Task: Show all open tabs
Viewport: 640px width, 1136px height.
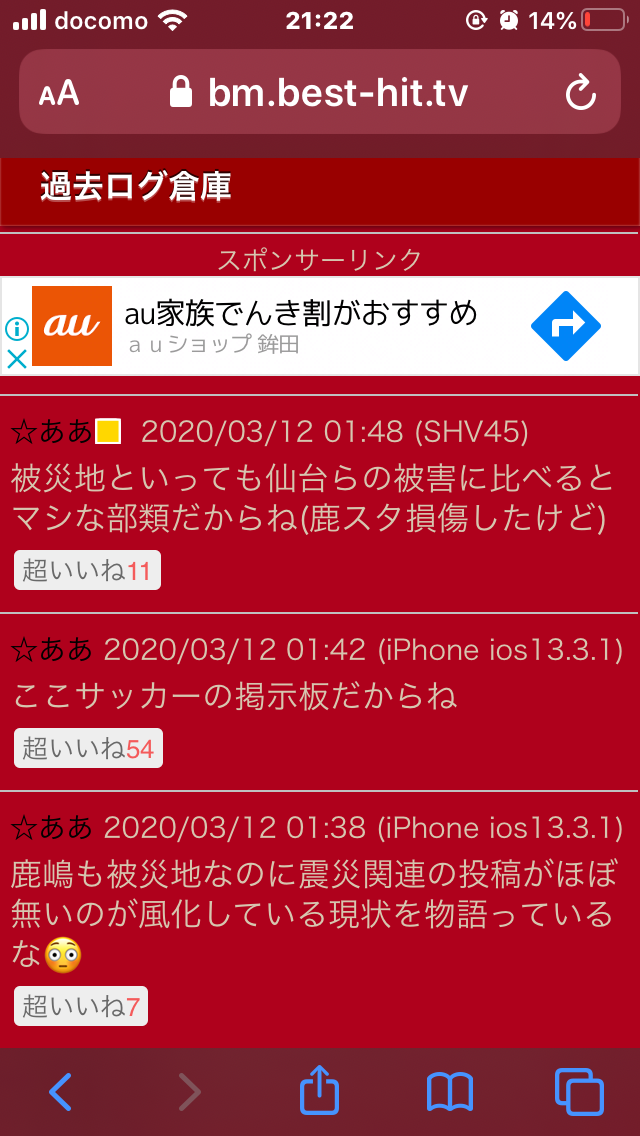Action: [579, 1093]
